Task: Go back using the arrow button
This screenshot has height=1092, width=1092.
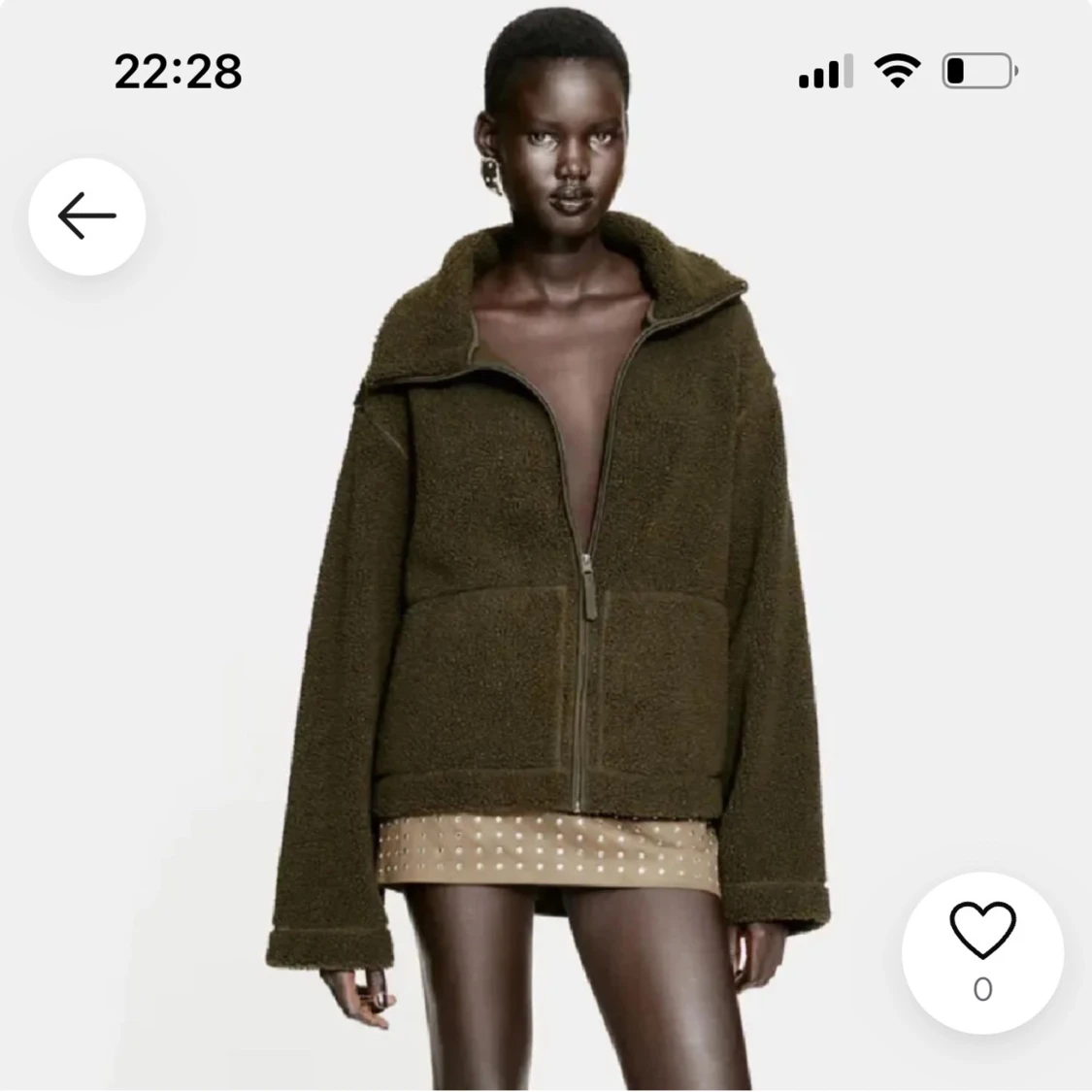Action: (86, 215)
